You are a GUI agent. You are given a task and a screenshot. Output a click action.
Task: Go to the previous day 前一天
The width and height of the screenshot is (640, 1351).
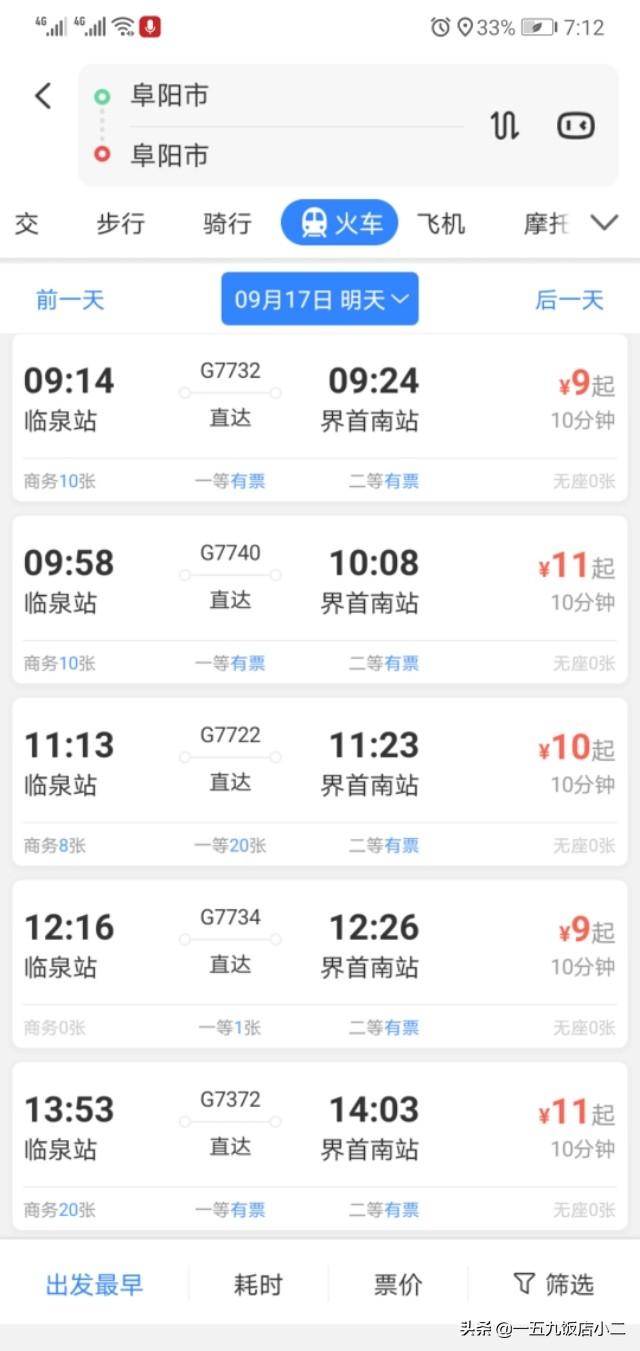[x=70, y=299]
